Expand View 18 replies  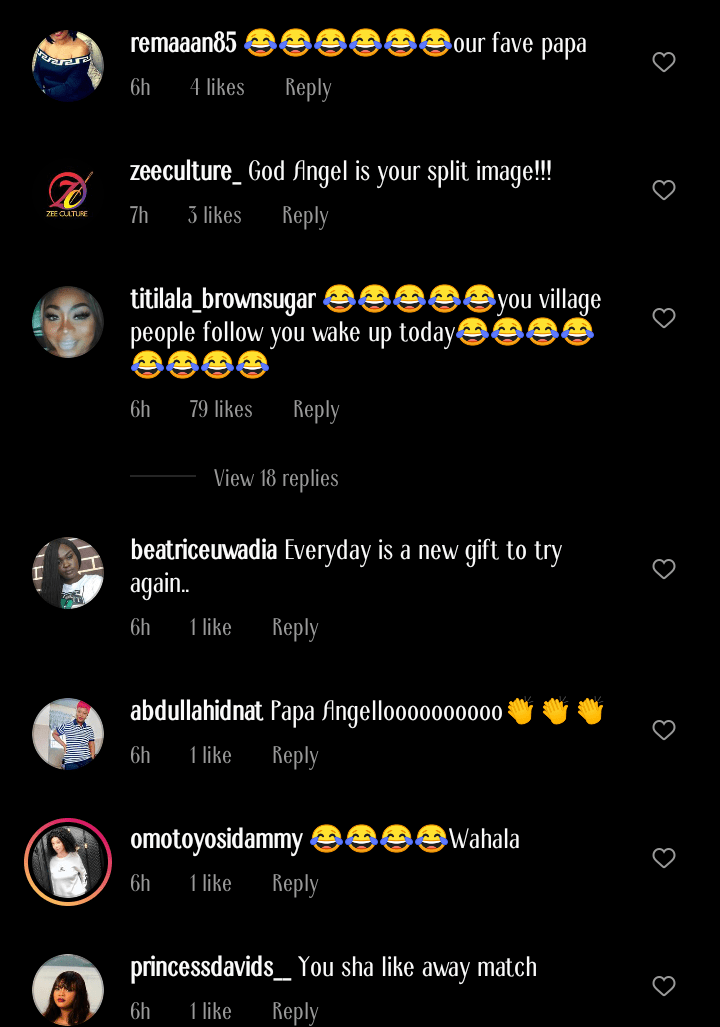tap(276, 479)
